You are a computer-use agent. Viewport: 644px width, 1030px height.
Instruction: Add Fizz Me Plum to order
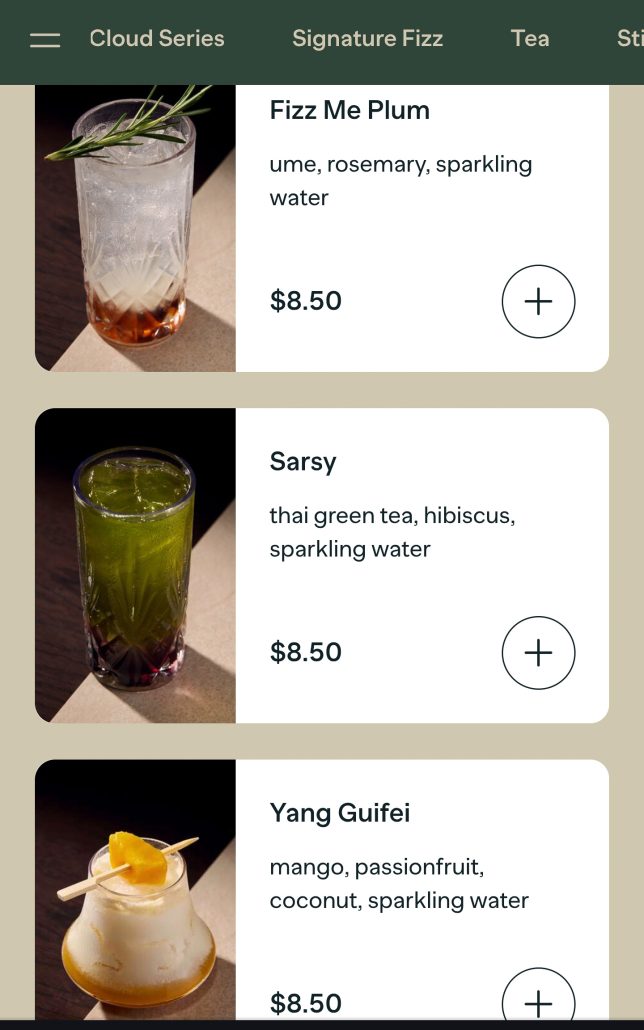(x=538, y=301)
